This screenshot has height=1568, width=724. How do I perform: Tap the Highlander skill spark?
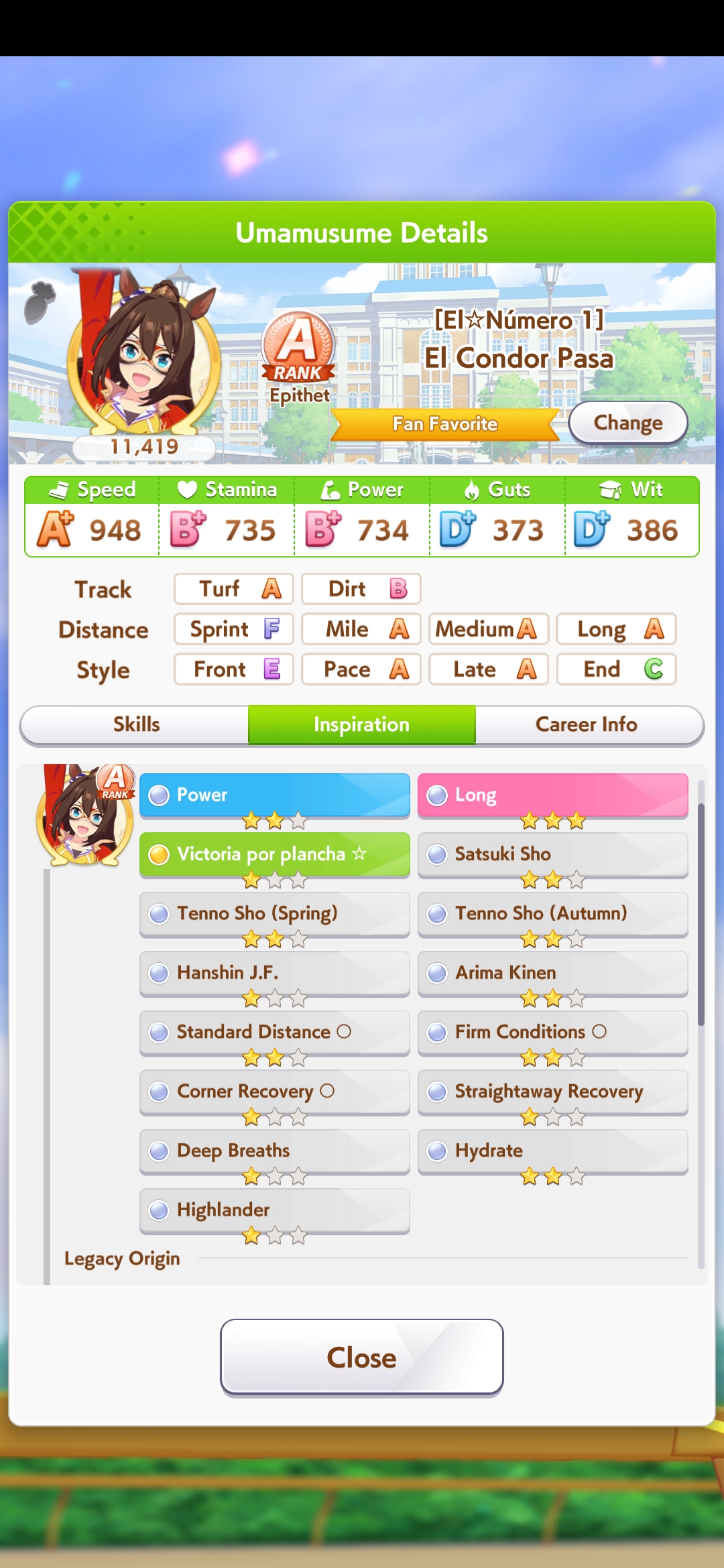275,1210
